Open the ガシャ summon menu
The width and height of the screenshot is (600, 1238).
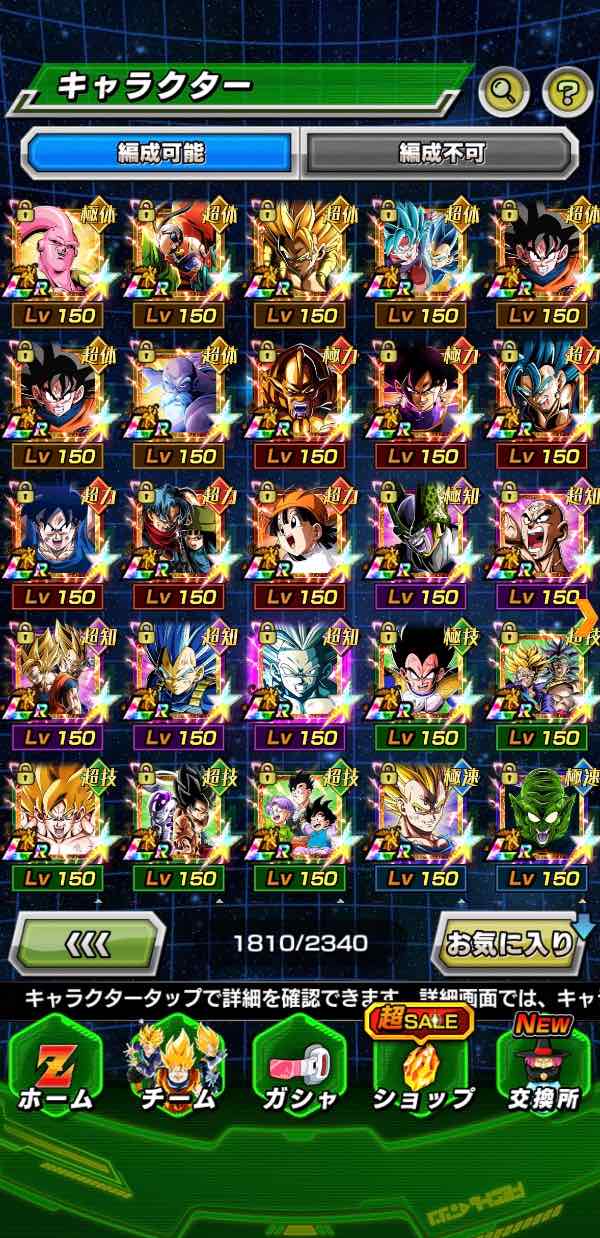pos(299,1067)
